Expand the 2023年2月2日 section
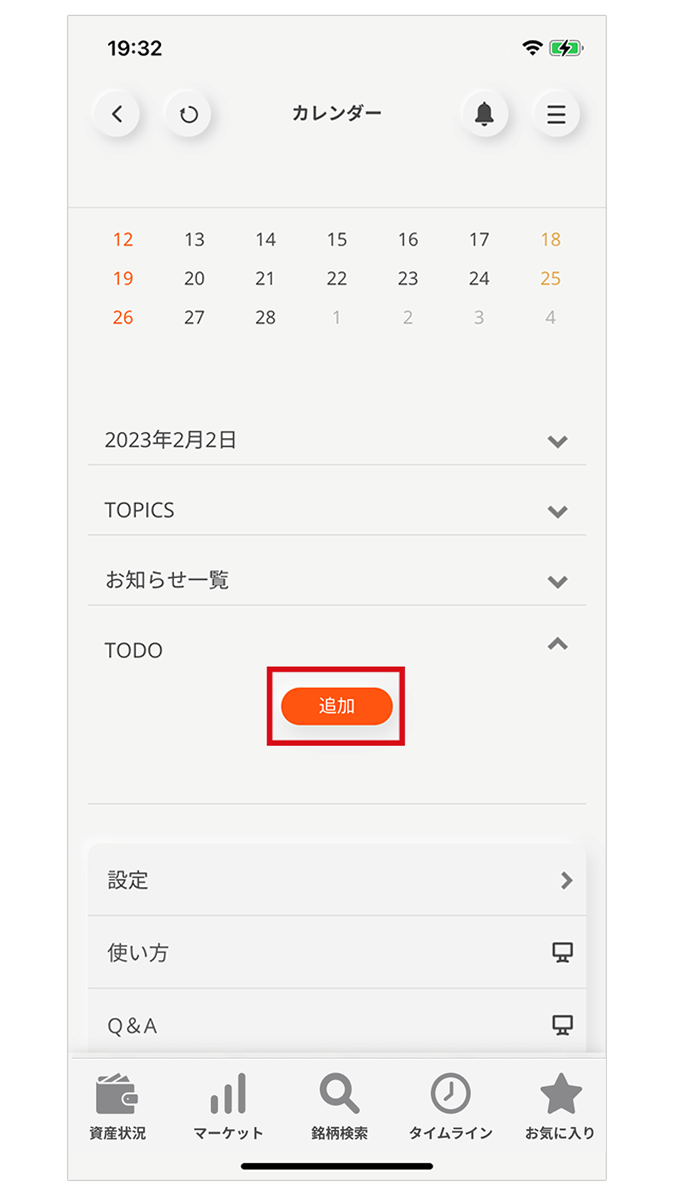Image resolution: width=675 pixels, height=1200 pixels. coord(557,441)
